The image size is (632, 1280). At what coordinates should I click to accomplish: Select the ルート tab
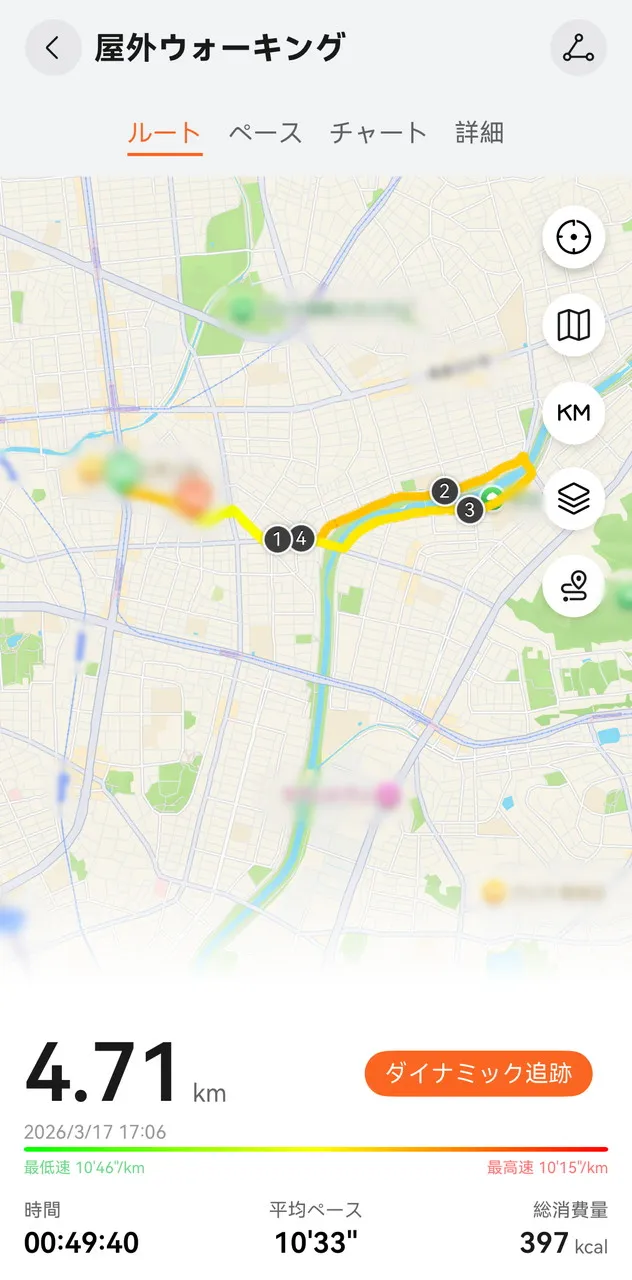click(165, 133)
